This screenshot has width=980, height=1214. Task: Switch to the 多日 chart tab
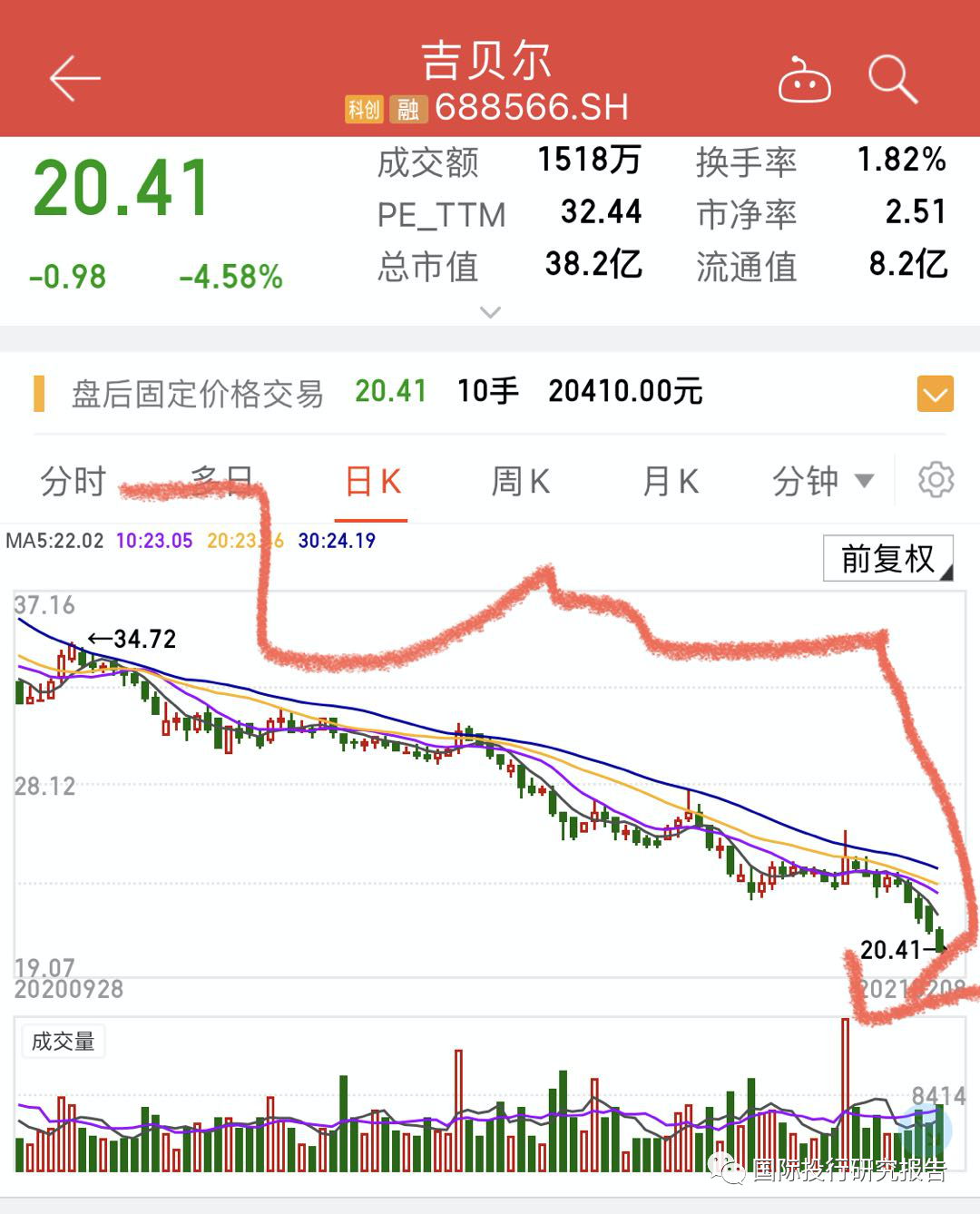click(x=221, y=480)
